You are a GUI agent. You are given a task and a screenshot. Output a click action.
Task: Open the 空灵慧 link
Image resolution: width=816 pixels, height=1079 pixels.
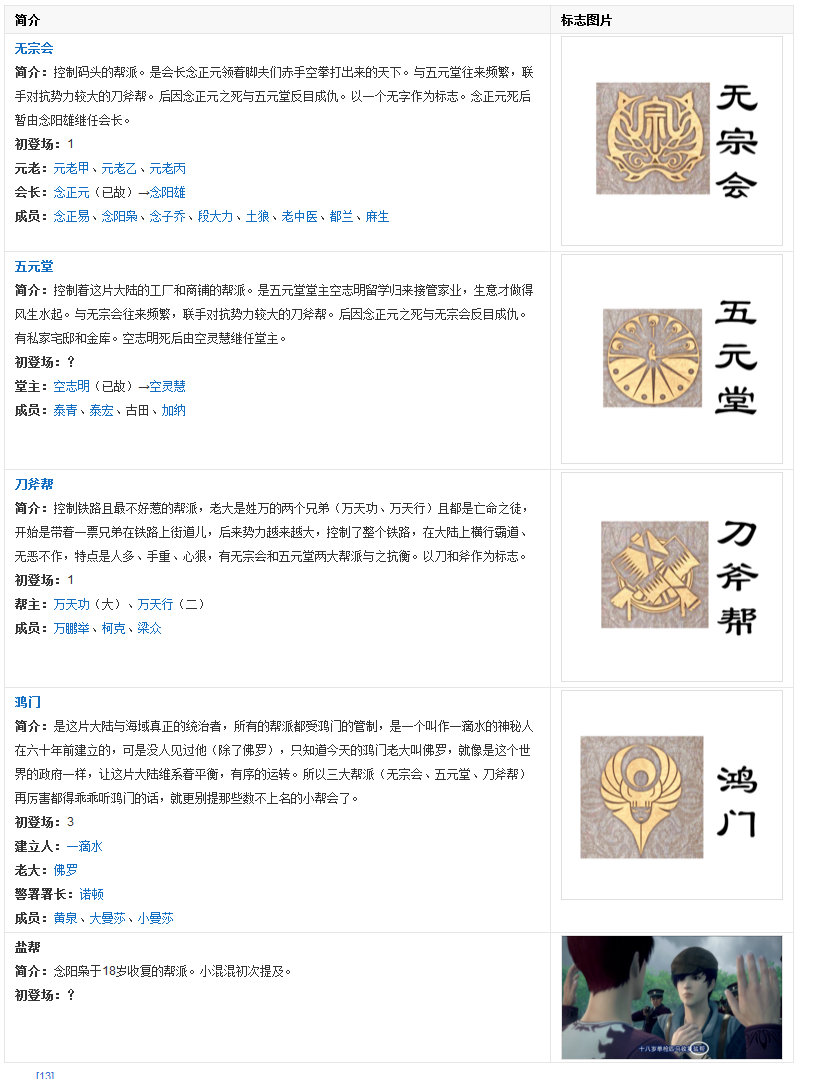pyautogui.click(x=167, y=386)
